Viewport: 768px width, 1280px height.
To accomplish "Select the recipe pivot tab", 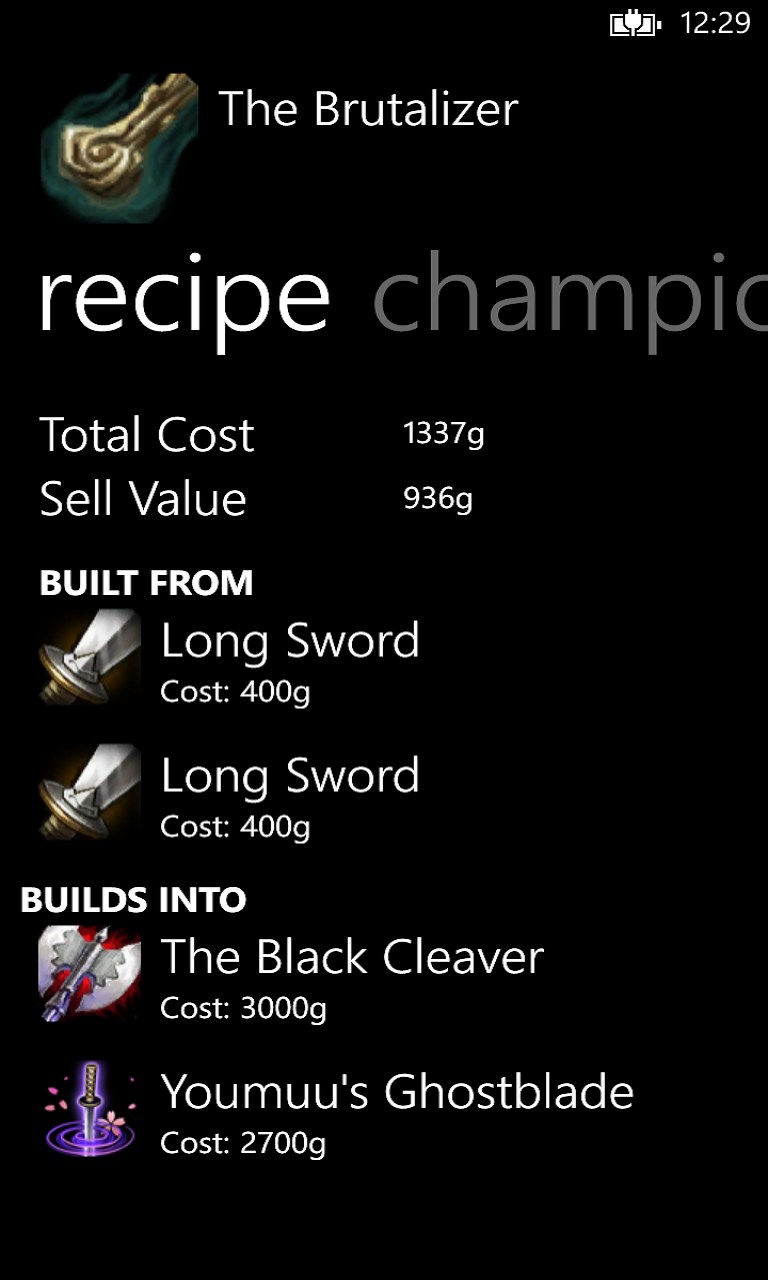I will (x=184, y=295).
